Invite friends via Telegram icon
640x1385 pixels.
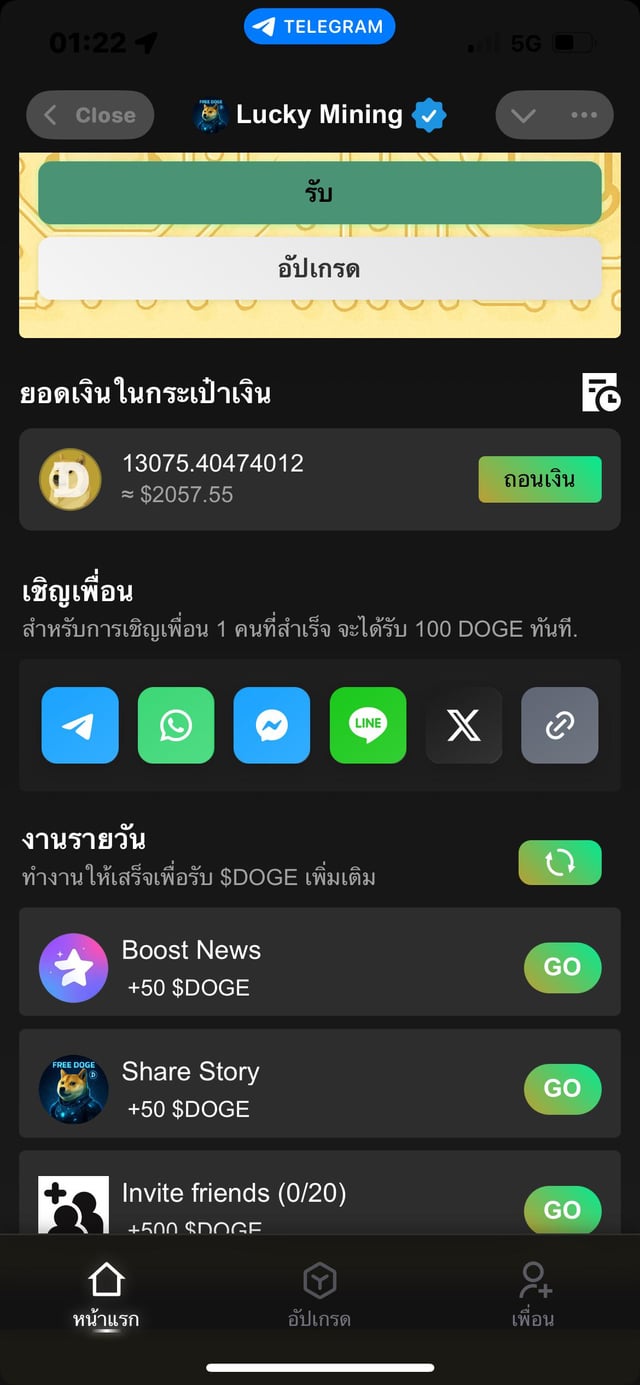coord(80,725)
